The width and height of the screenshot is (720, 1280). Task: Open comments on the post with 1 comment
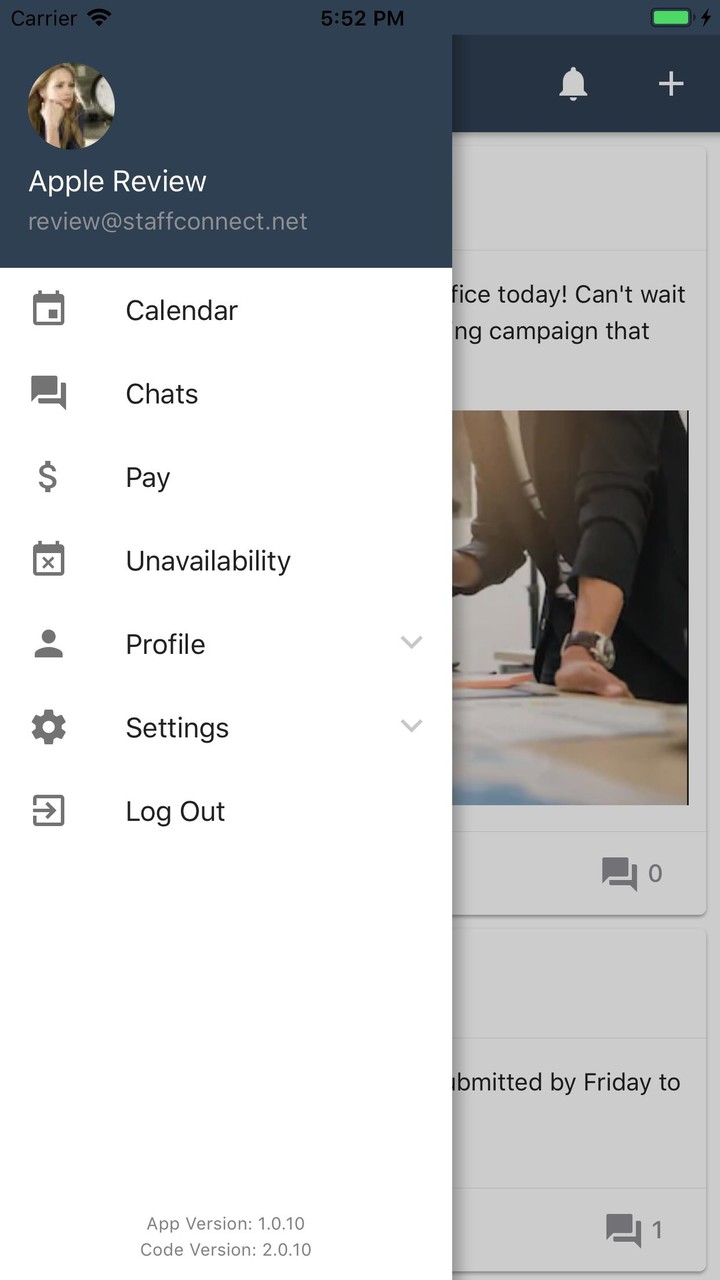[x=633, y=1230]
